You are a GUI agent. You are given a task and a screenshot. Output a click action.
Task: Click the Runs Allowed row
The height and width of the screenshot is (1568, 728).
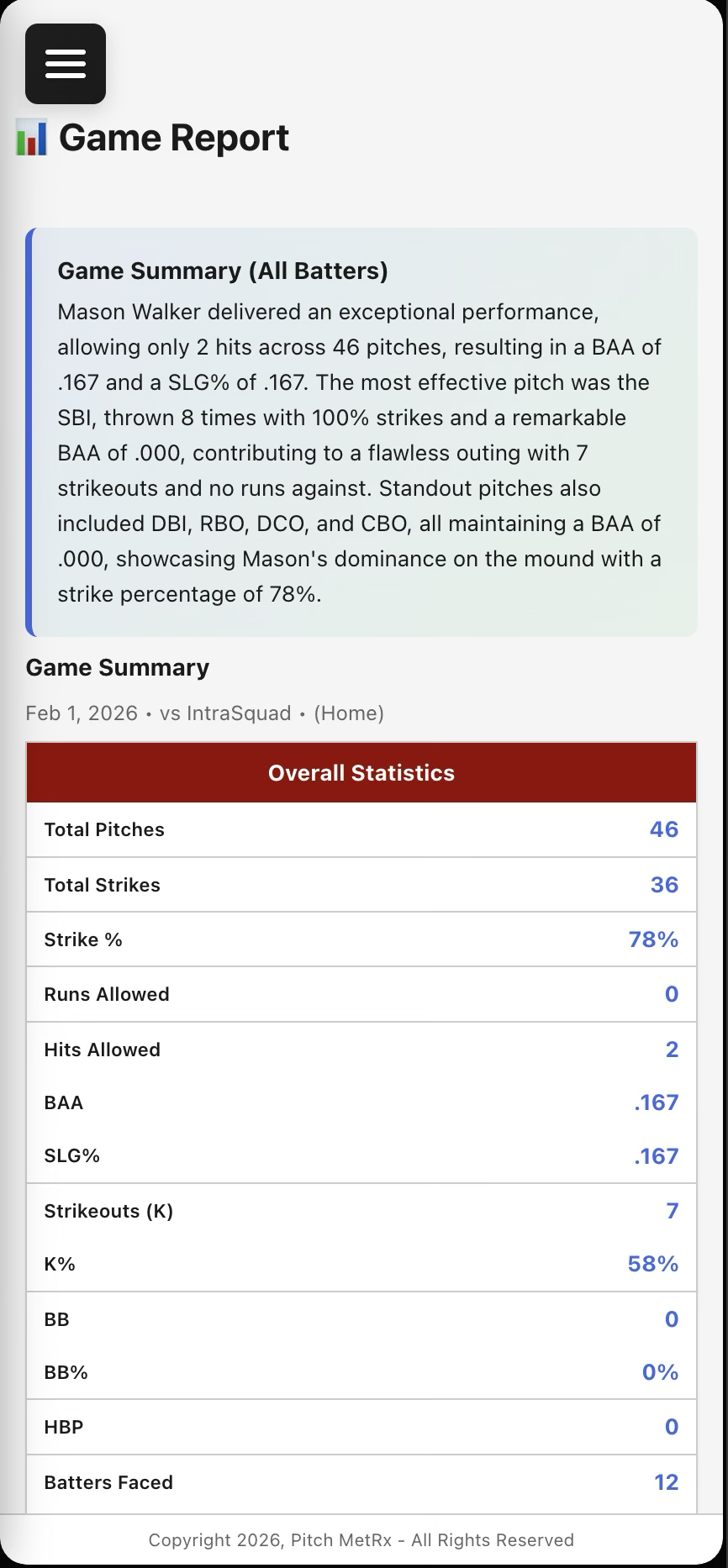click(x=361, y=994)
